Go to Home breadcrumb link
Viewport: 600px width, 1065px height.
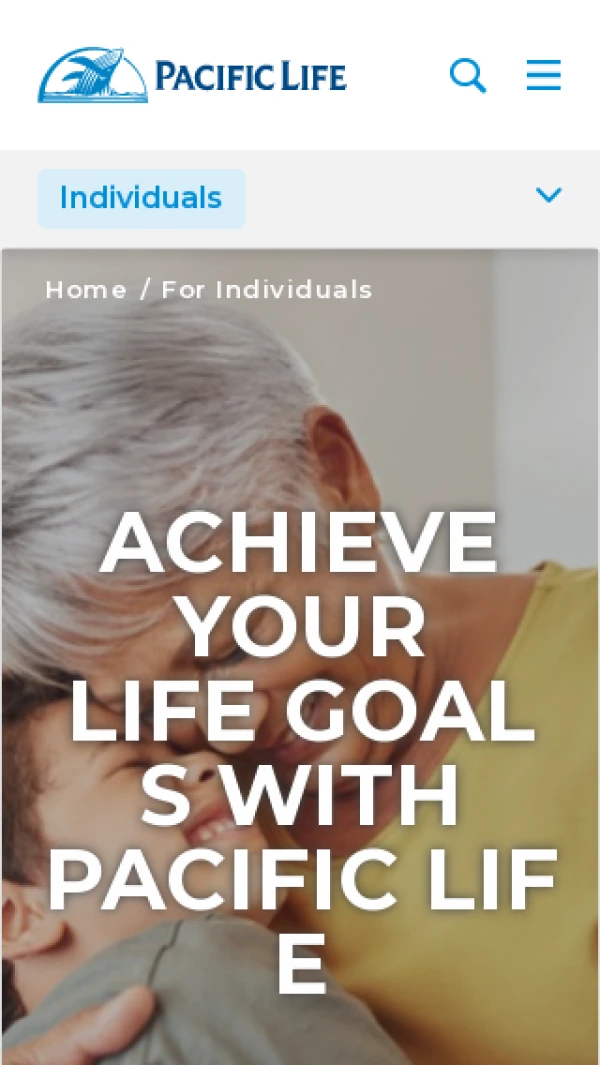click(86, 290)
